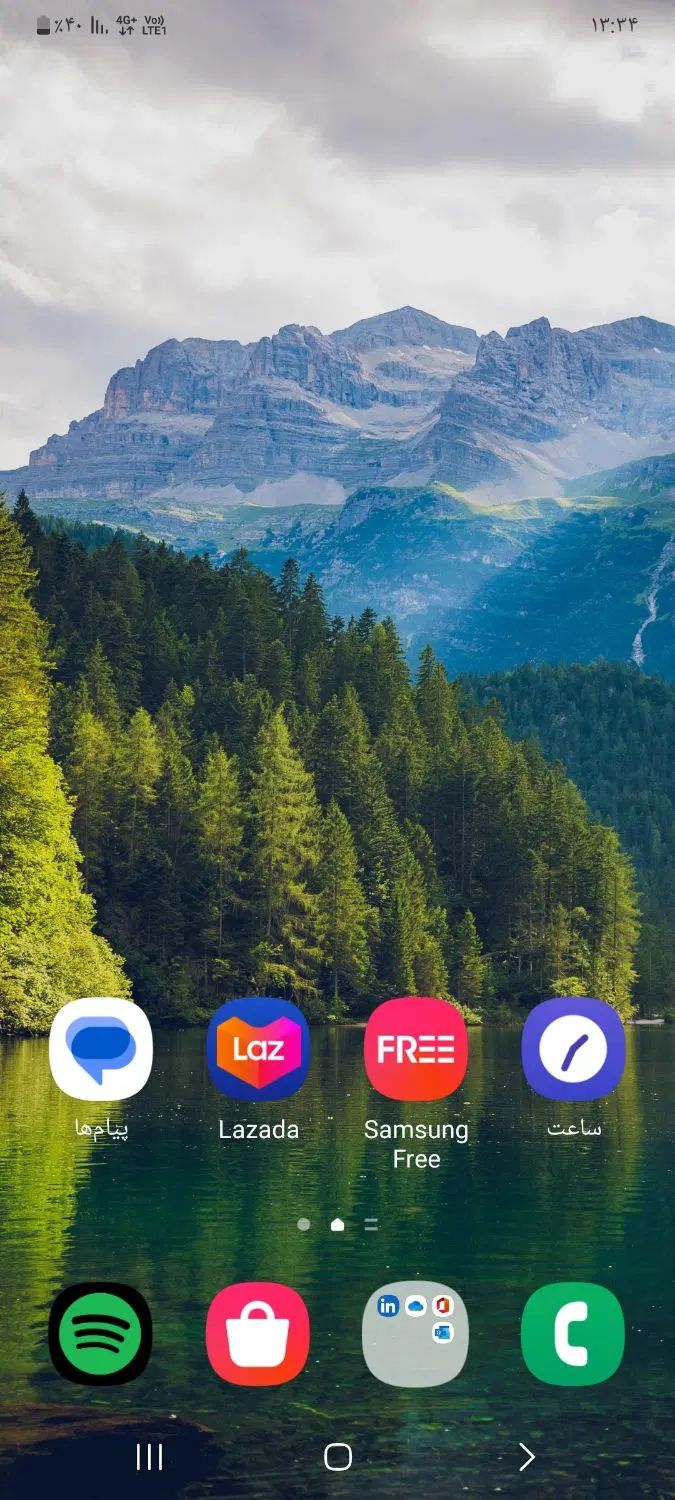
Task: Tap the navigation bar back arrow
Action: [x=527, y=1457]
